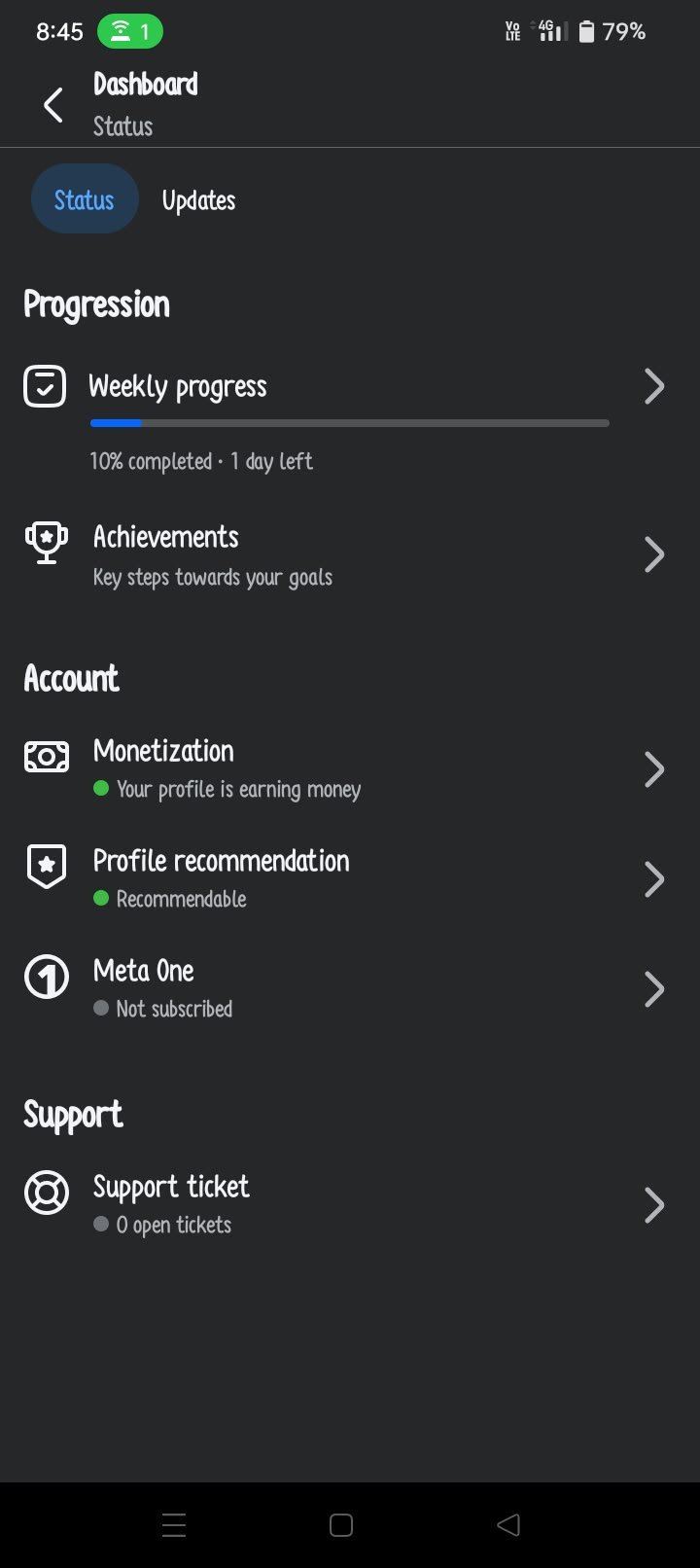Open recent apps from navigation bar
Screen dimensions: 700x1568
[174, 1525]
